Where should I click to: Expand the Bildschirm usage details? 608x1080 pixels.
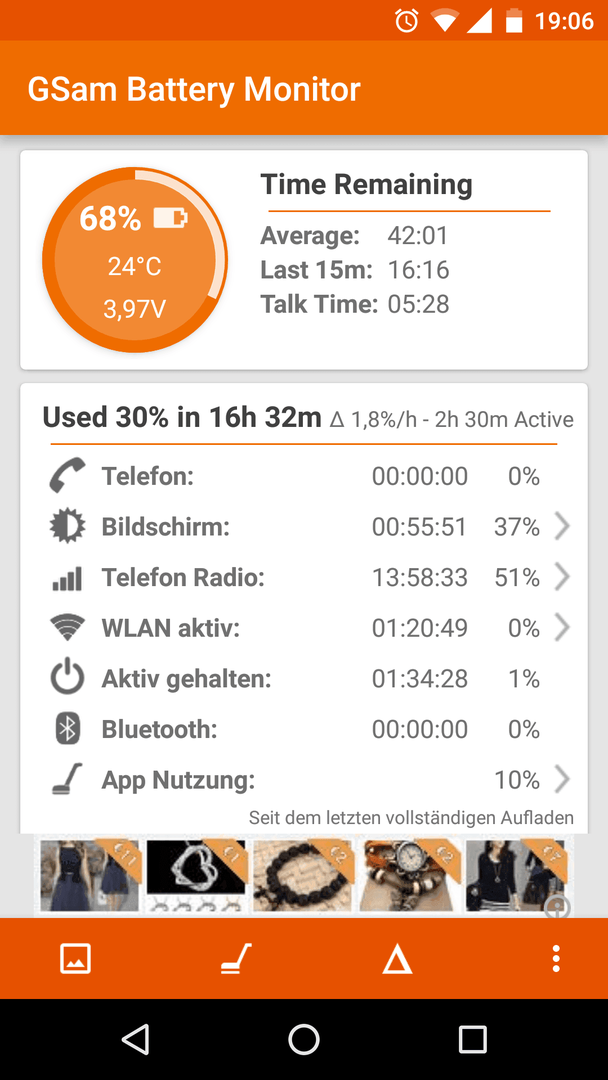pos(303,527)
